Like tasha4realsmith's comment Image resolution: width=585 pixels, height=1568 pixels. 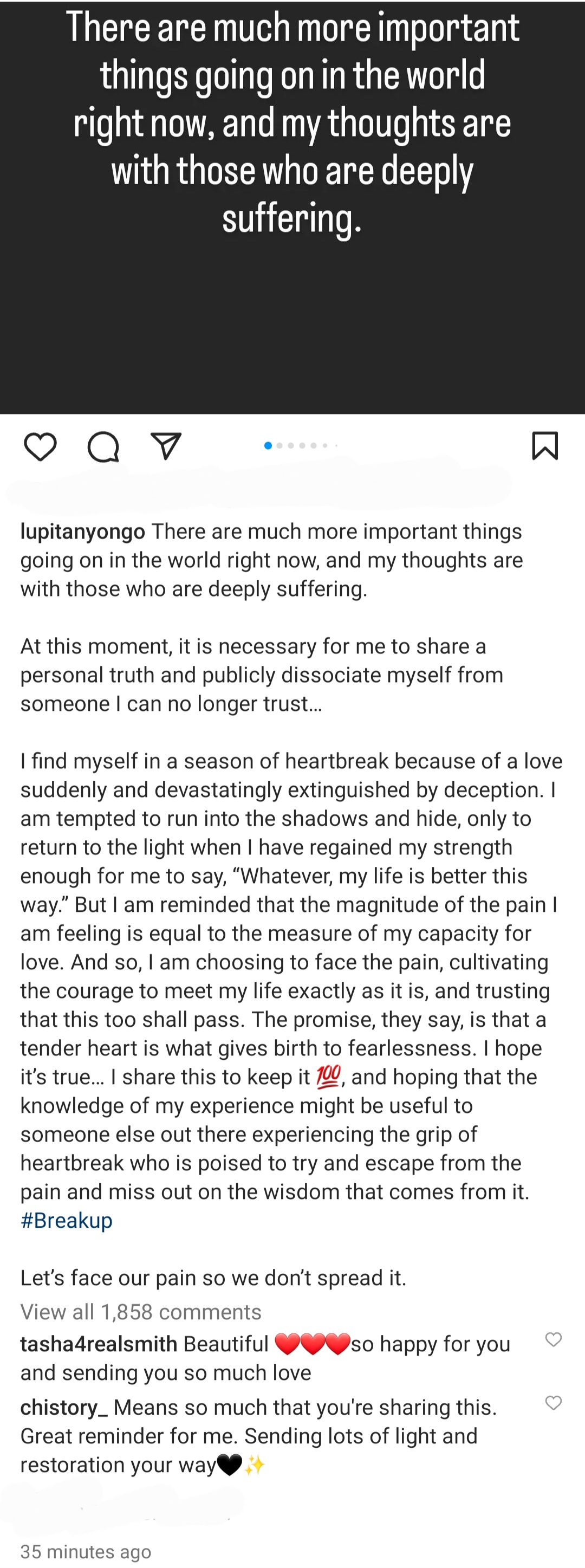click(552, 1340)
